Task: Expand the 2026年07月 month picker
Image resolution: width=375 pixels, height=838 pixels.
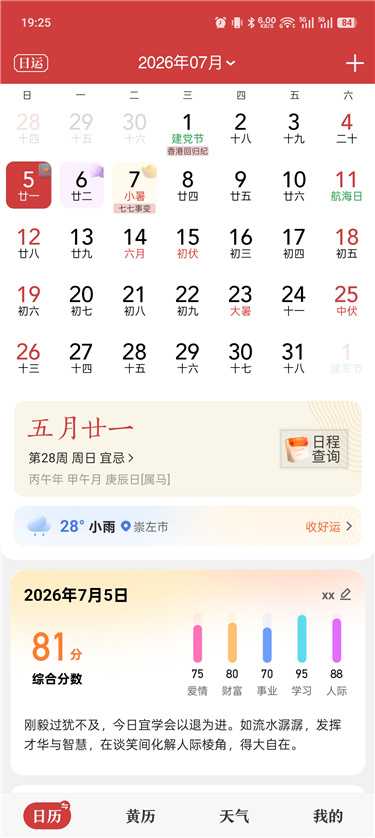Action: tap(186, 63)
